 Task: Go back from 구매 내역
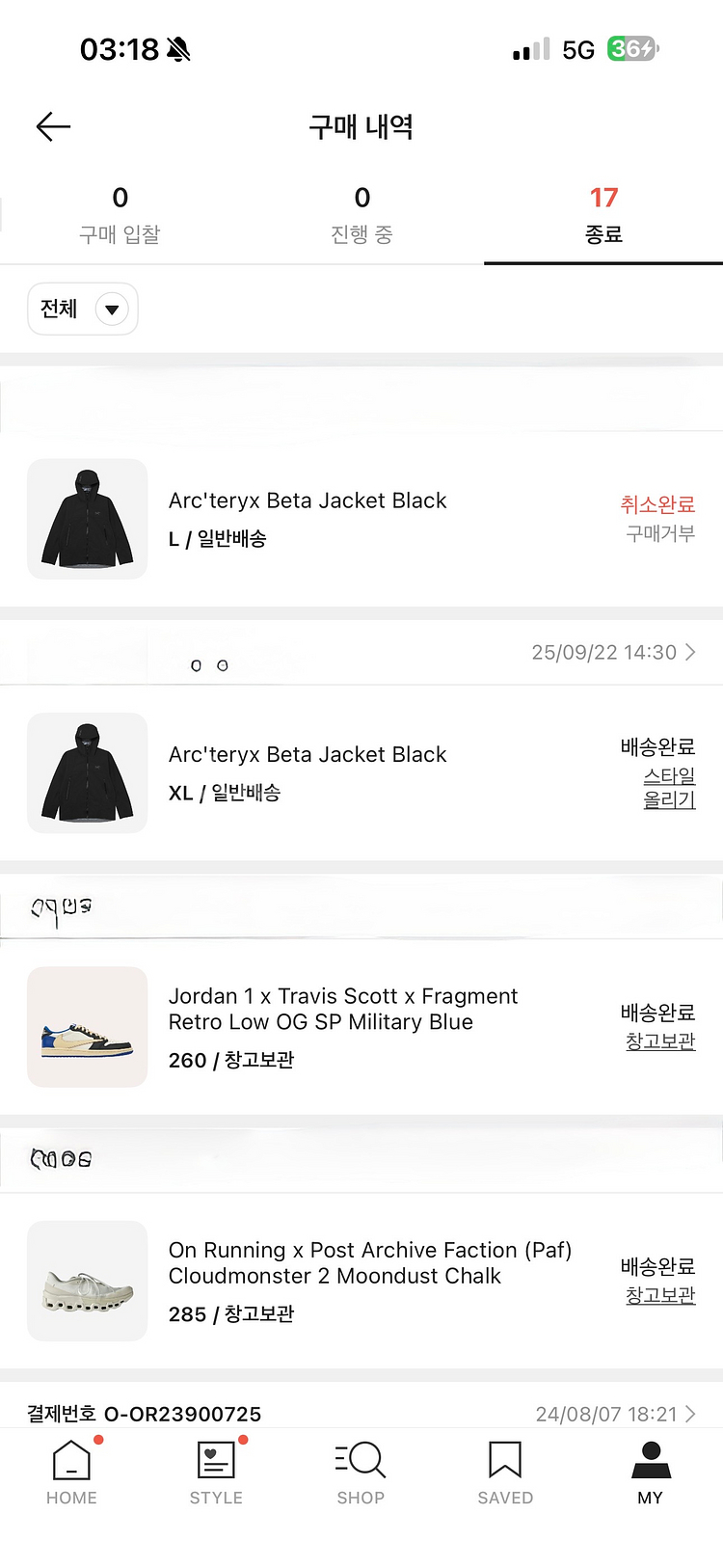pyautogui.click(x=53, y=126)
